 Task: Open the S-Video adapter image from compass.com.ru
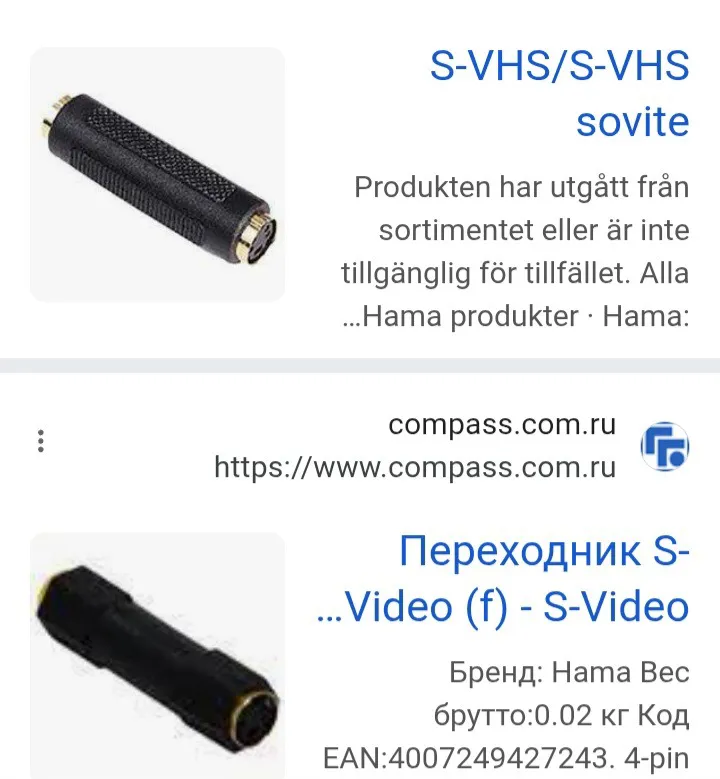point(157,655)
